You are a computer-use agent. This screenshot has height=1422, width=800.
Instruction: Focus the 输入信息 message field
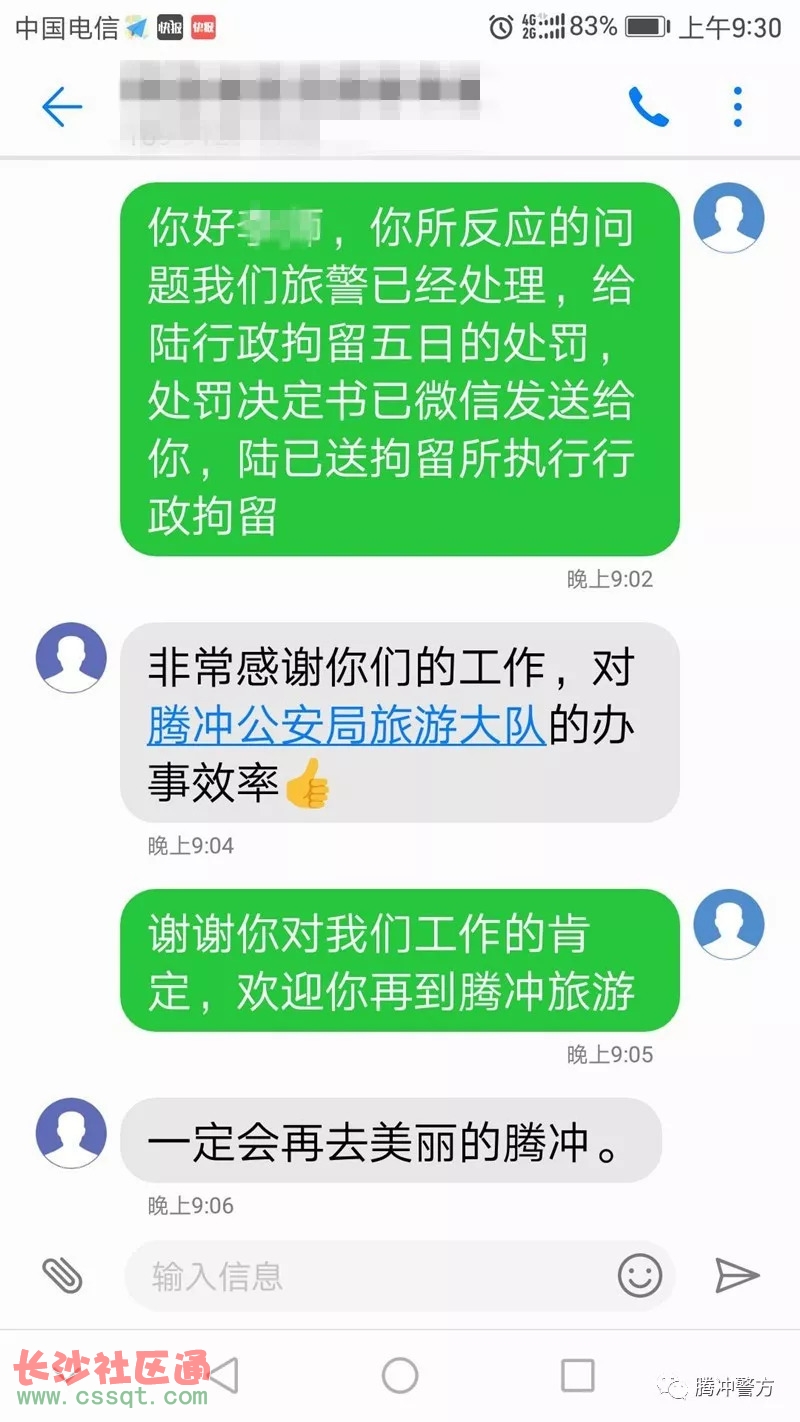(370, 1276)
